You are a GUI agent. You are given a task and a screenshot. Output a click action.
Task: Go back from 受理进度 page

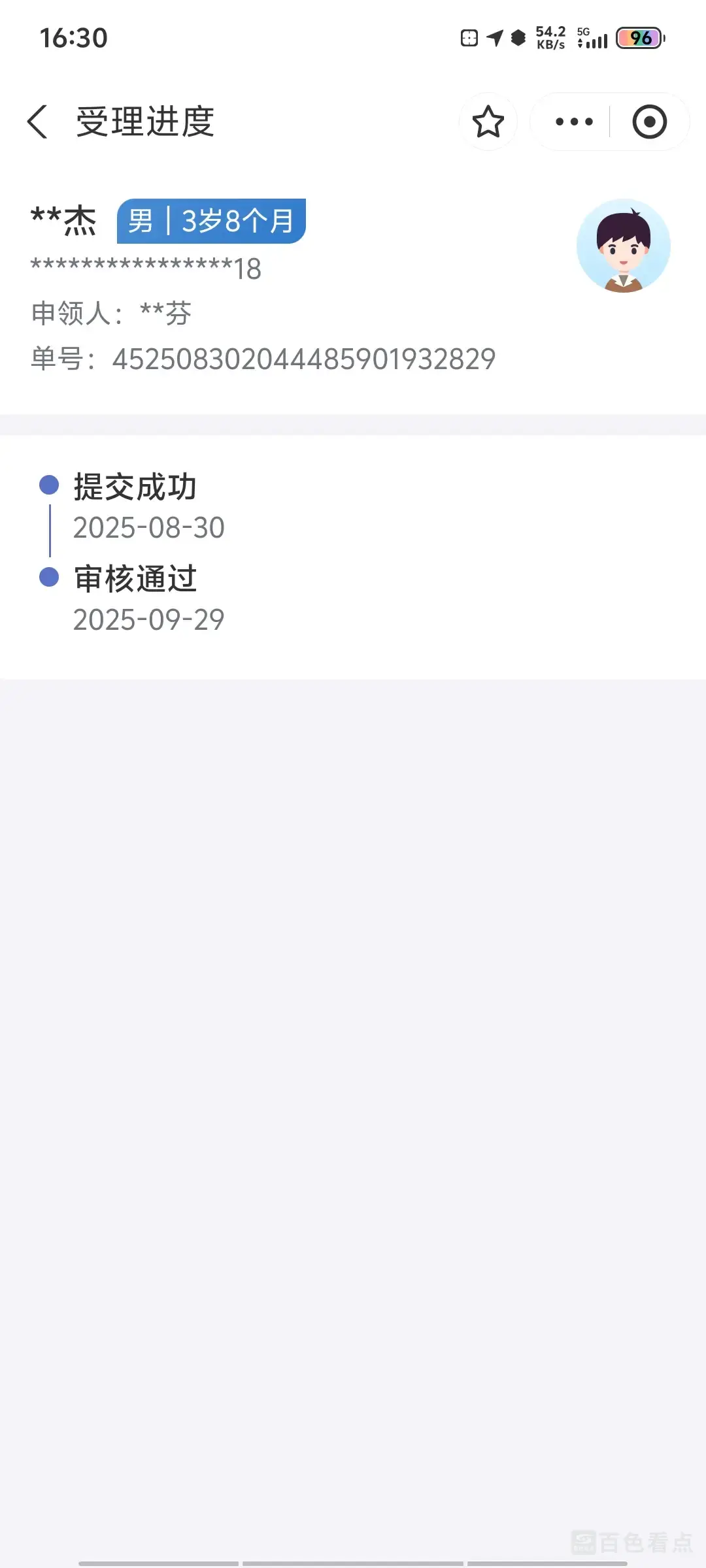click(38, 122)
